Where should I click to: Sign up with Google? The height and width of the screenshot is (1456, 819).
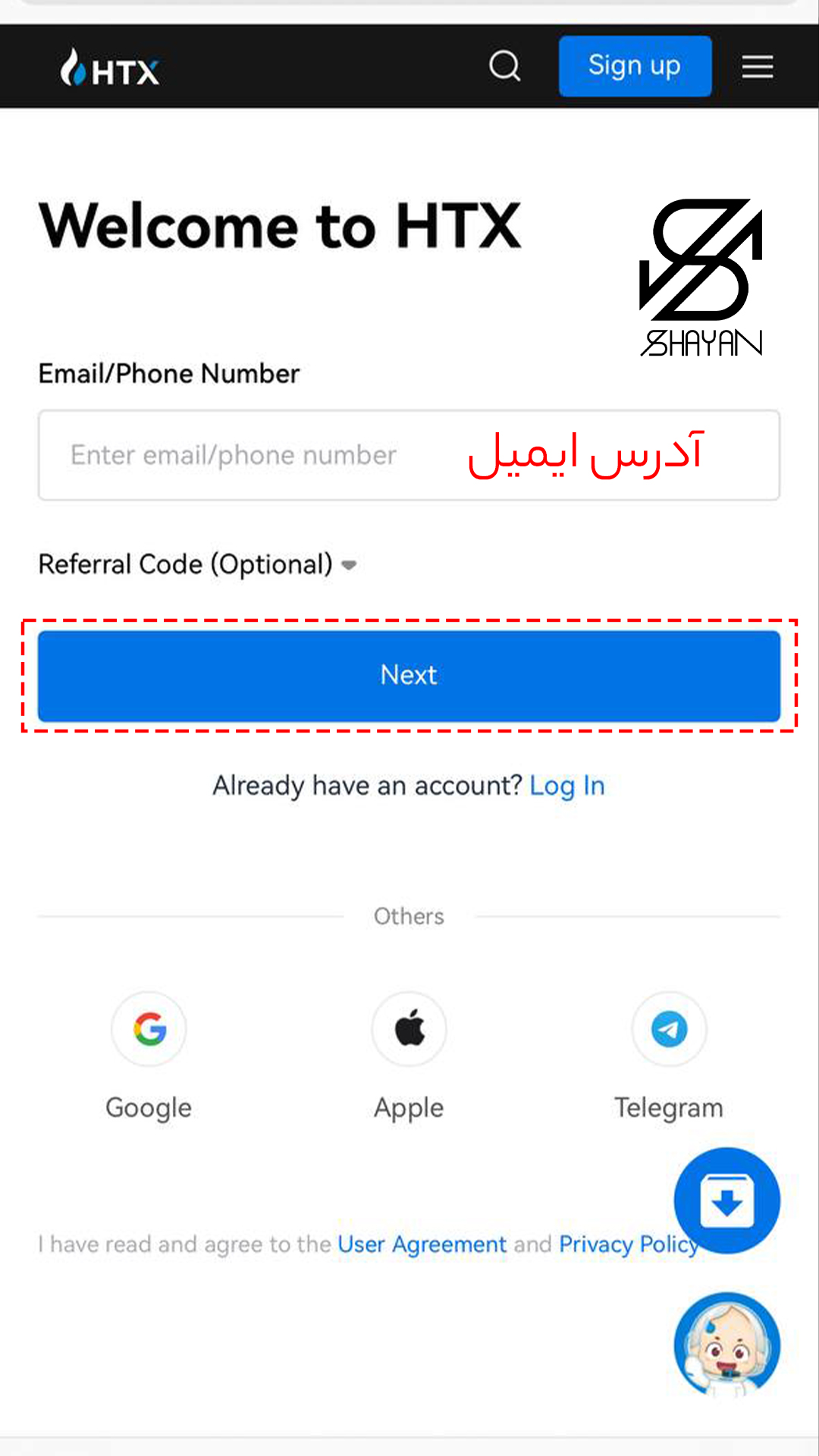pyautogui.click(x=149, y=1030)
